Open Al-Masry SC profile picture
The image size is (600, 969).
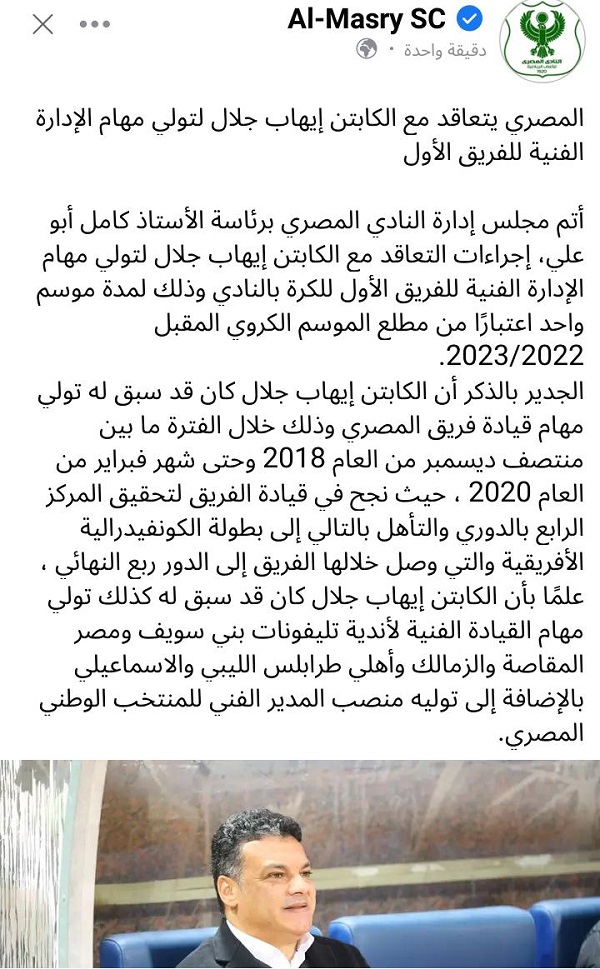(x=538, y=43)
